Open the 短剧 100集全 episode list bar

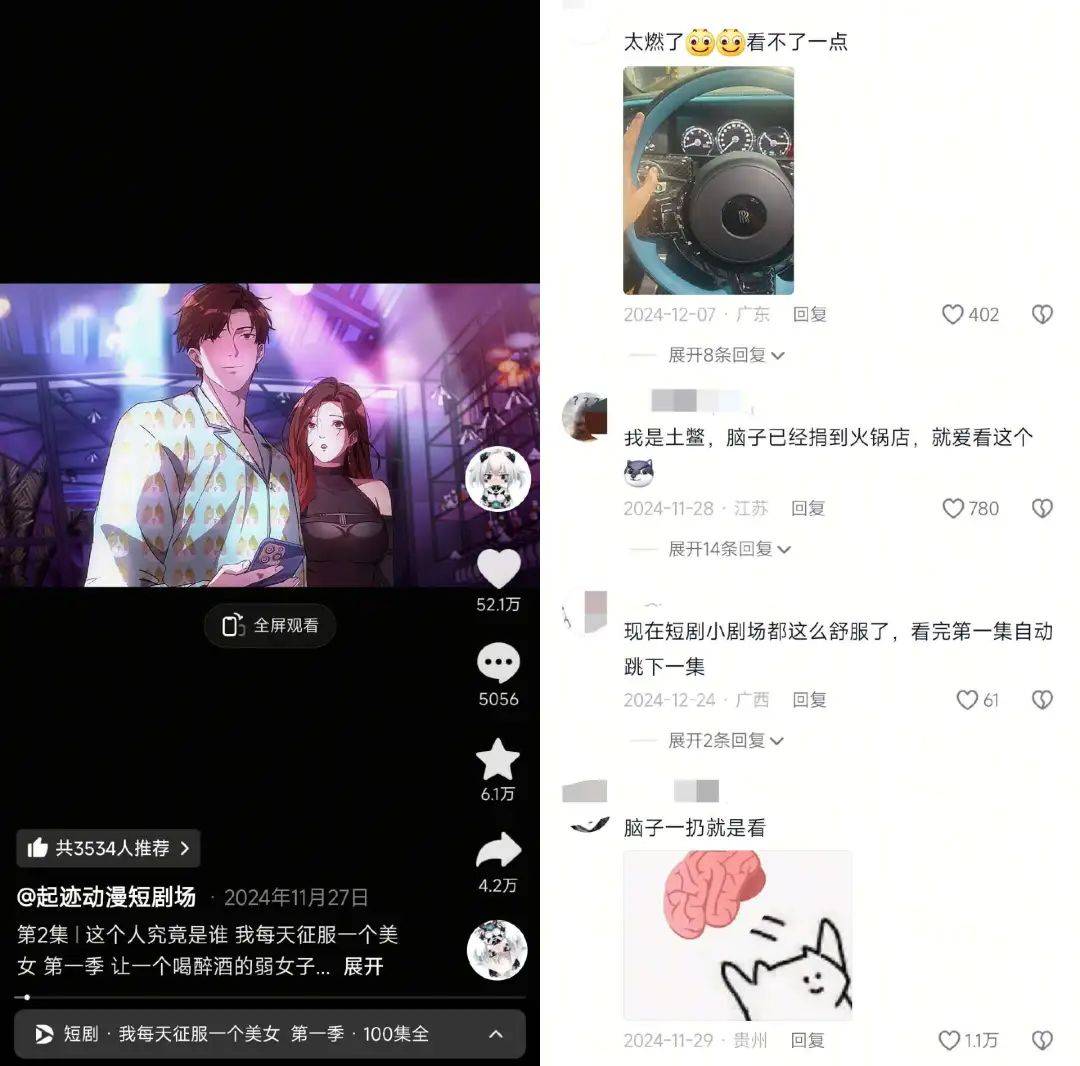pos(270,1034)
